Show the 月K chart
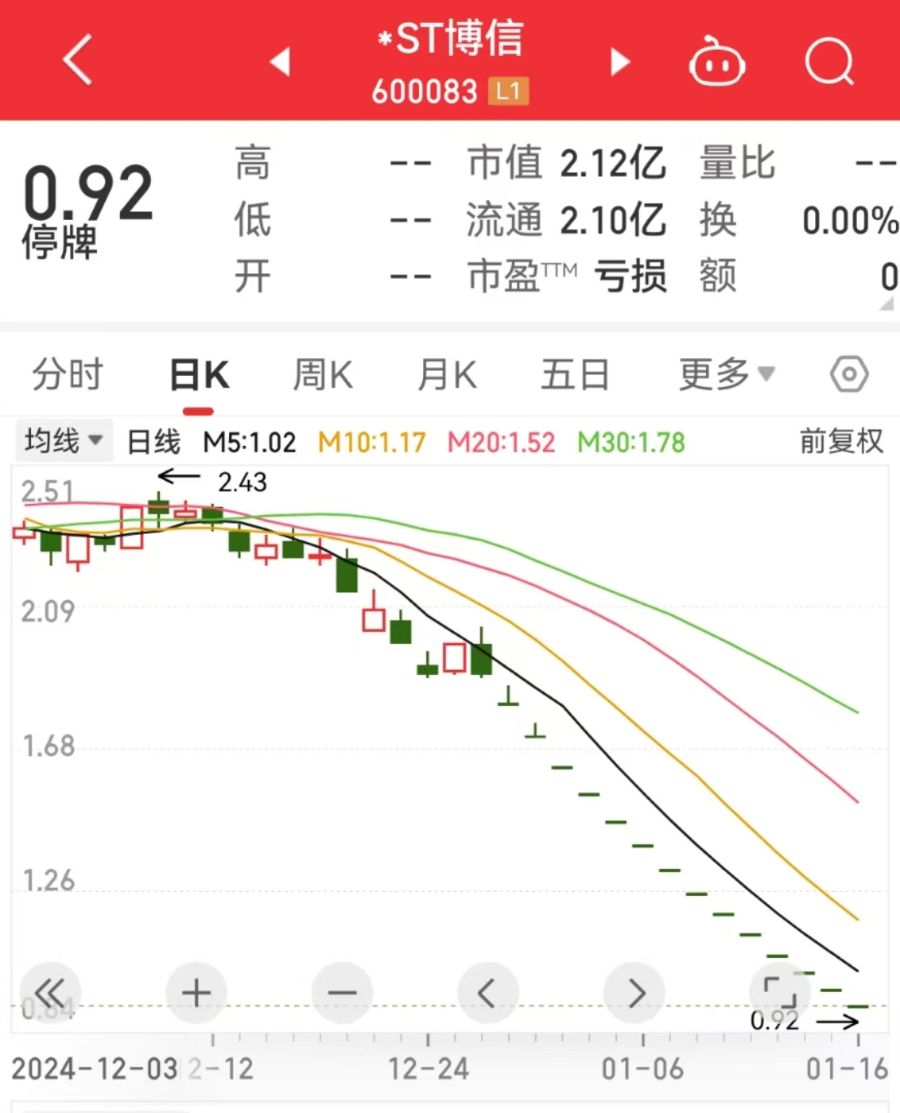900x1113 pixels. tap(446, 376)
